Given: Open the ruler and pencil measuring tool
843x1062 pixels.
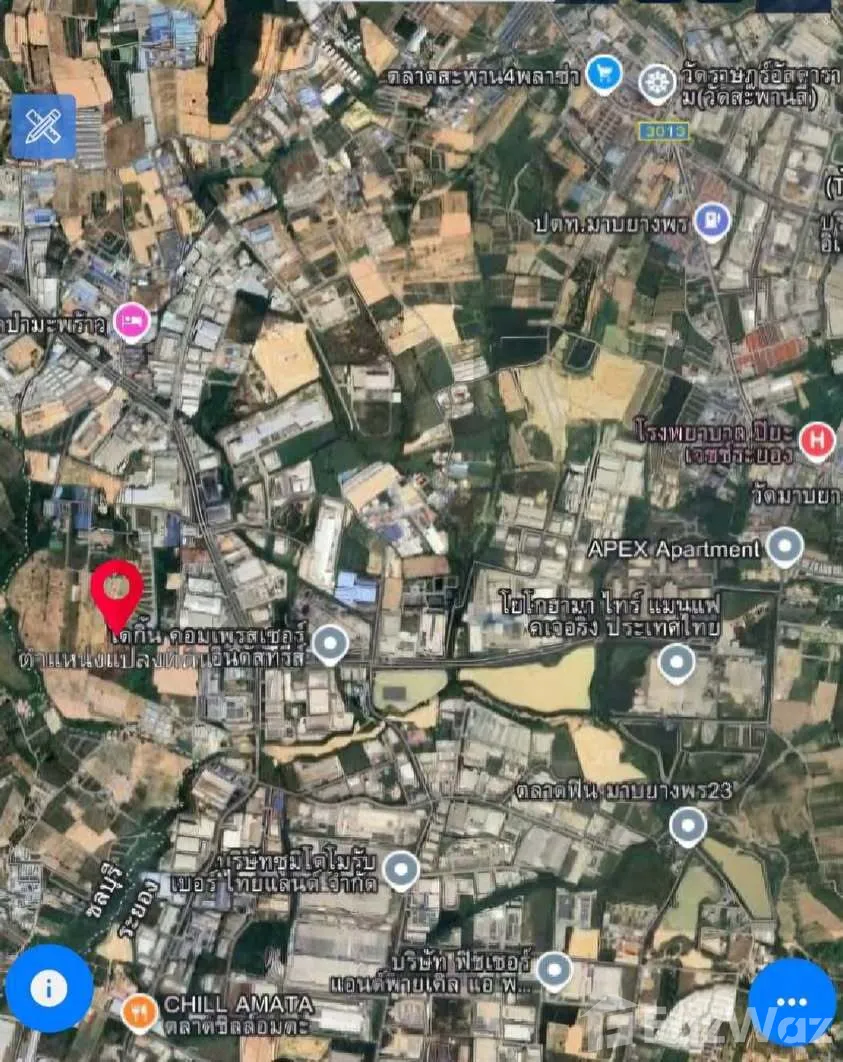Looking at the screenshot, I should (44, 127).
